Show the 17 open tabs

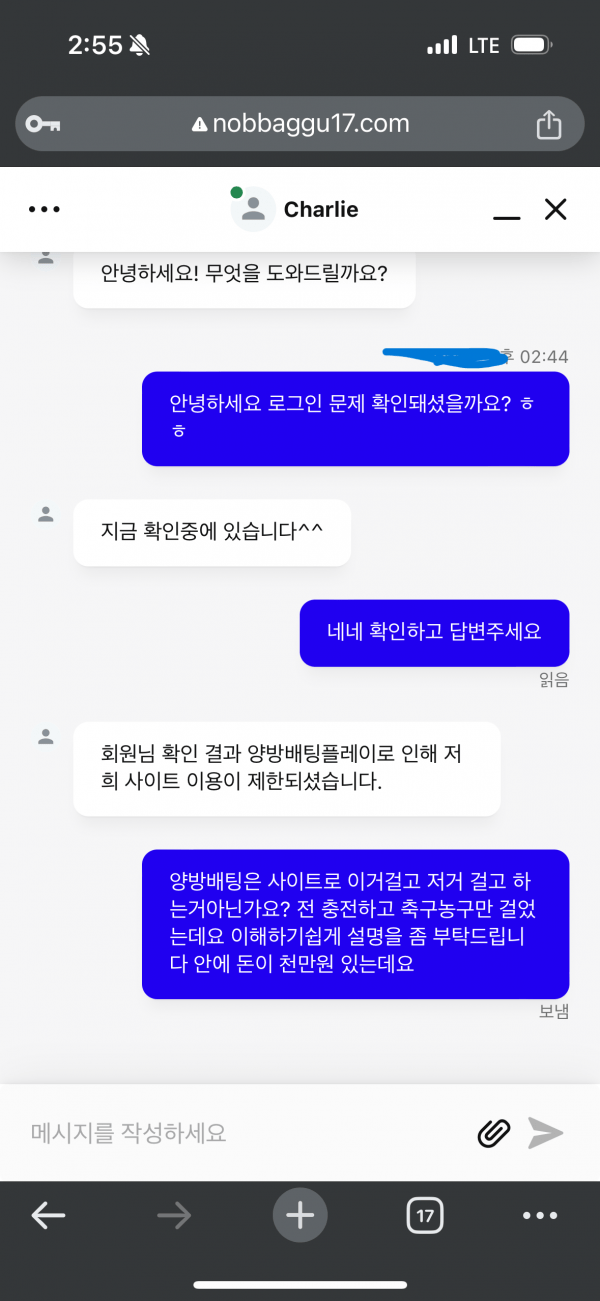pos(425,1216)
